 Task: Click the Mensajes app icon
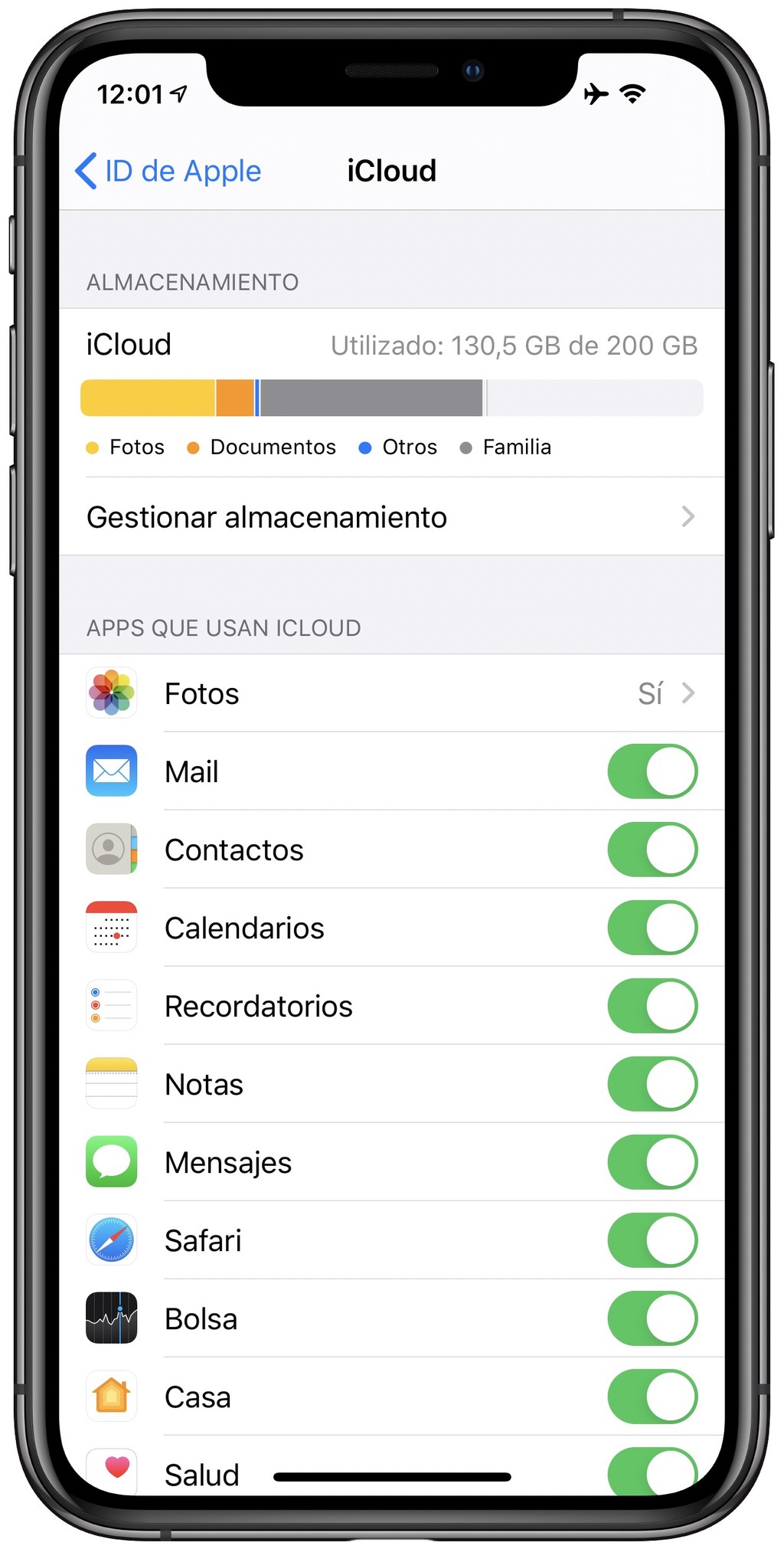coord(111,1161)
